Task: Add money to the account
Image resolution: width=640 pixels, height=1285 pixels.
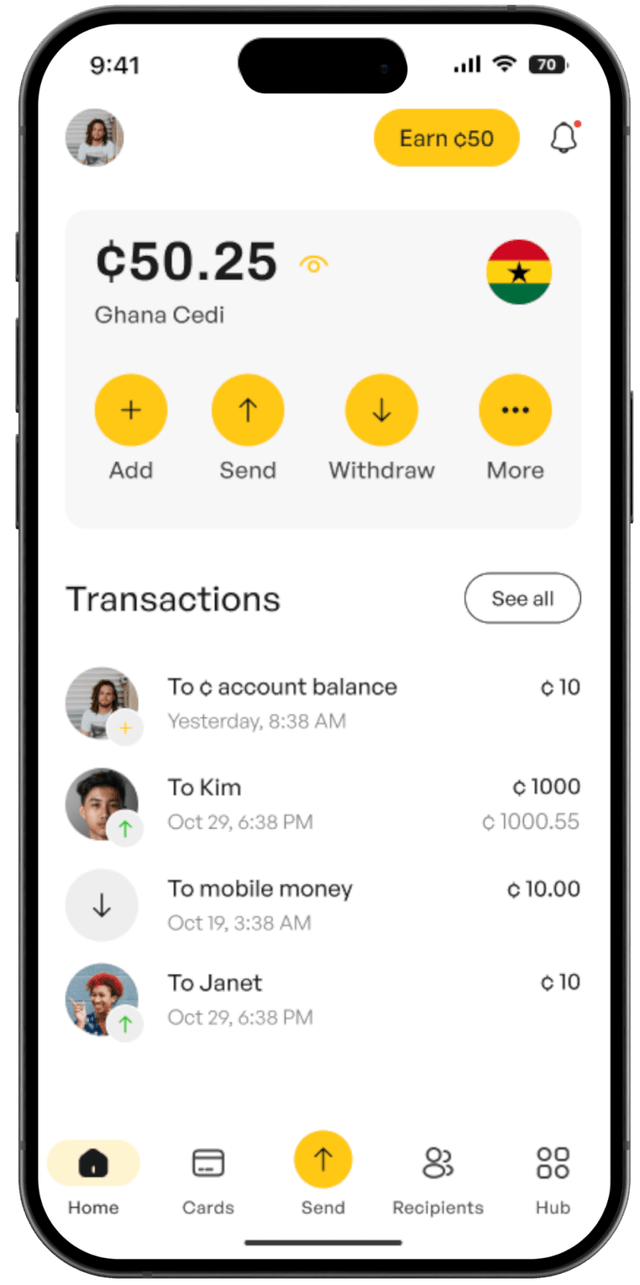Action: (x=131, y=410)
